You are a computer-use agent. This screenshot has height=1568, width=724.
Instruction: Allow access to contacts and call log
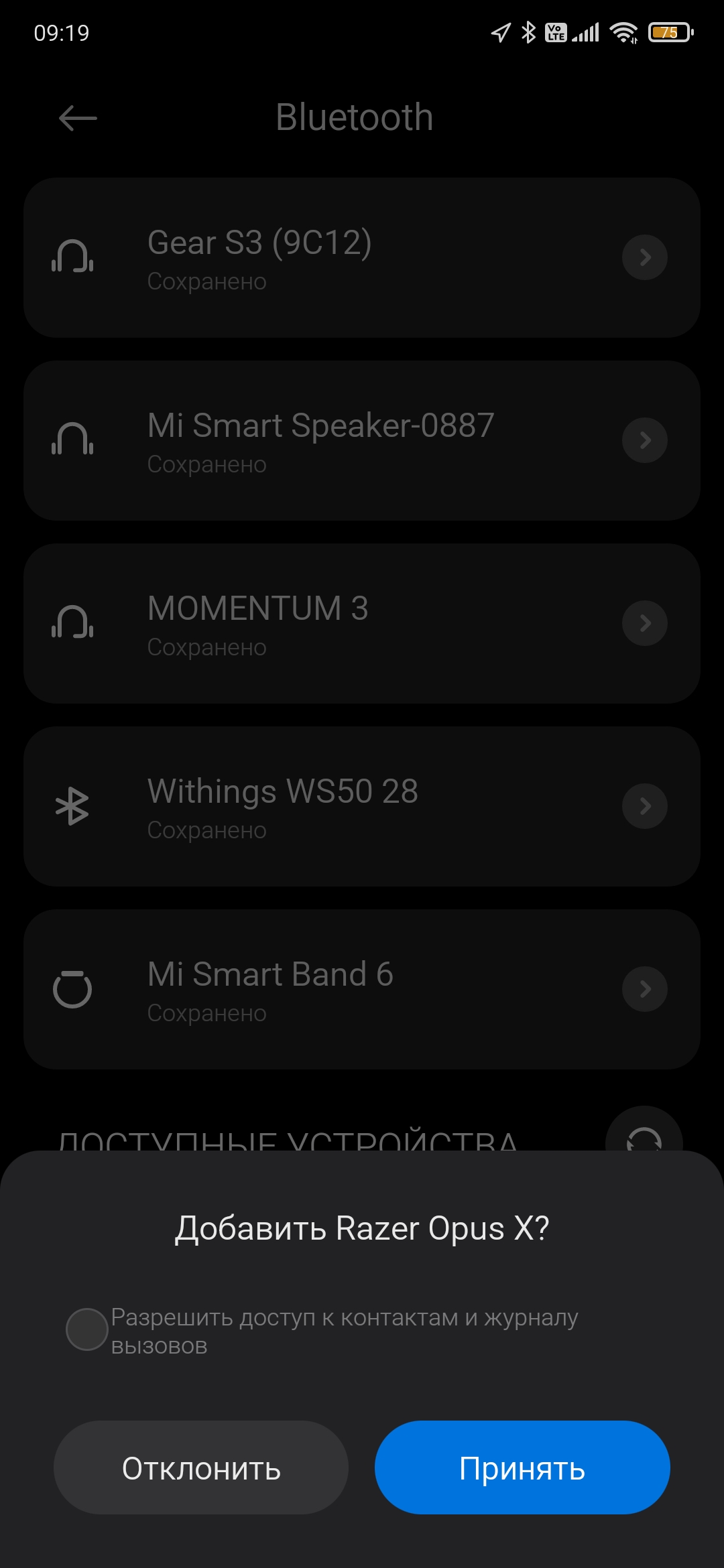(x=87, y=1329)
